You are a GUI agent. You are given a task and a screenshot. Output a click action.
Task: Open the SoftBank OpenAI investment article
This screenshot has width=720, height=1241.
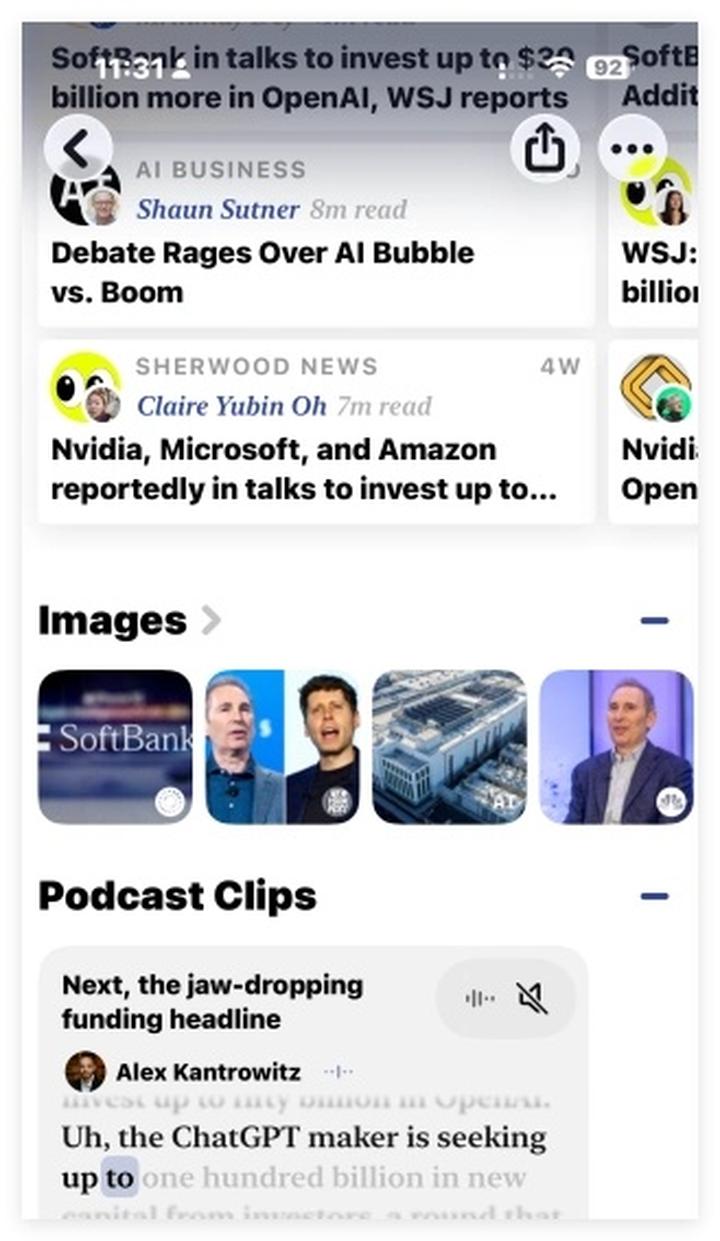310,78
